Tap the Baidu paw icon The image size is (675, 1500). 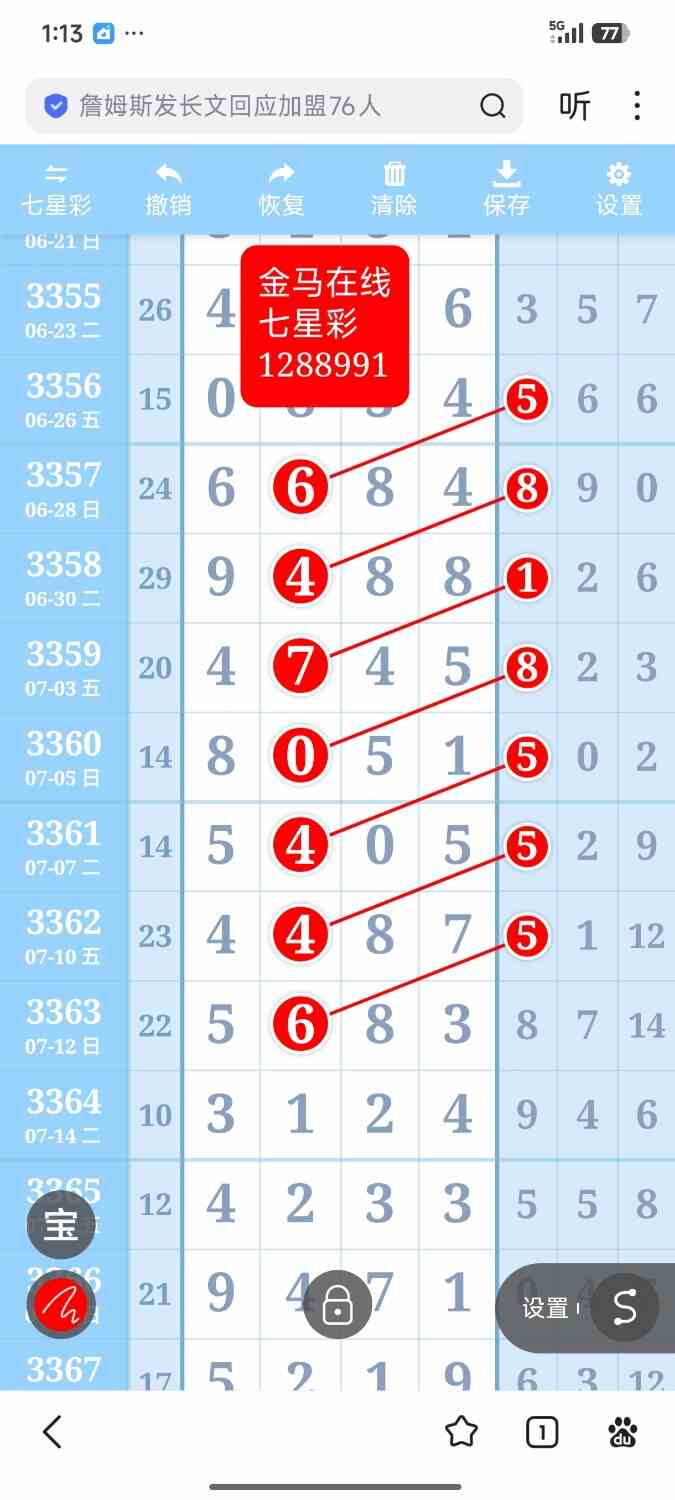click(623, 1433)
